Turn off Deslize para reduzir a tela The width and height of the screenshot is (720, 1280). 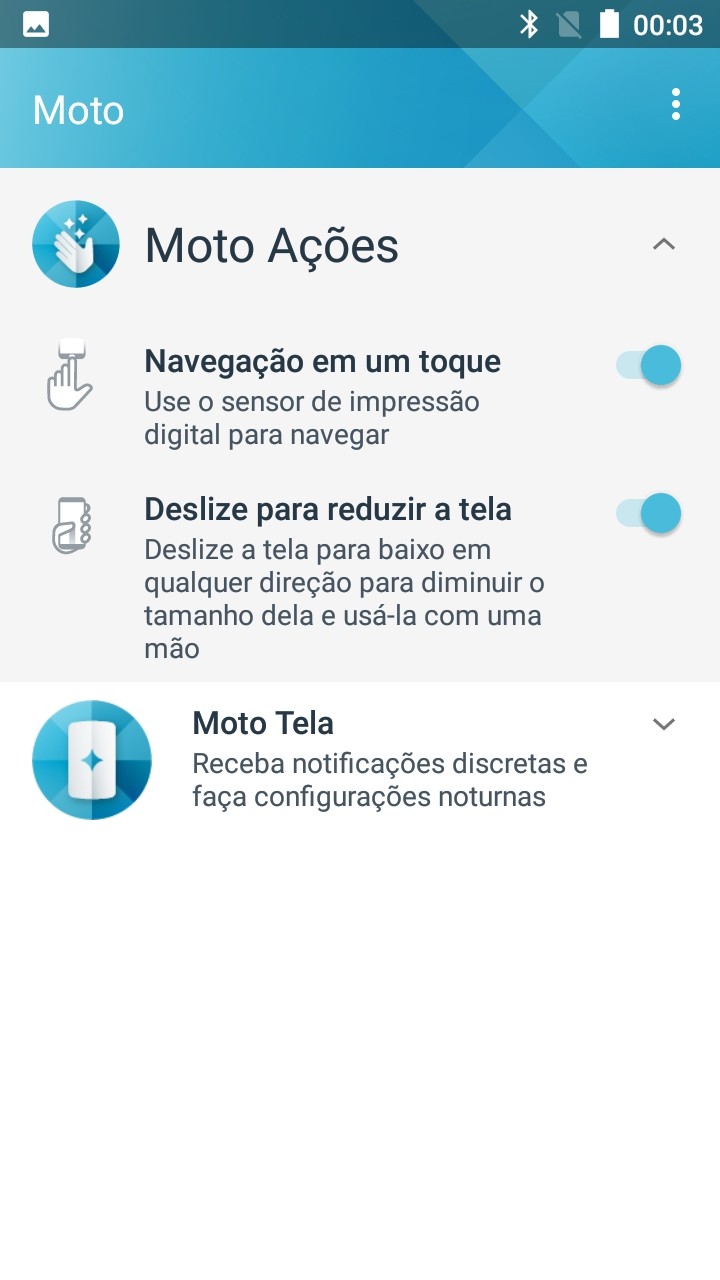[649, 514]
